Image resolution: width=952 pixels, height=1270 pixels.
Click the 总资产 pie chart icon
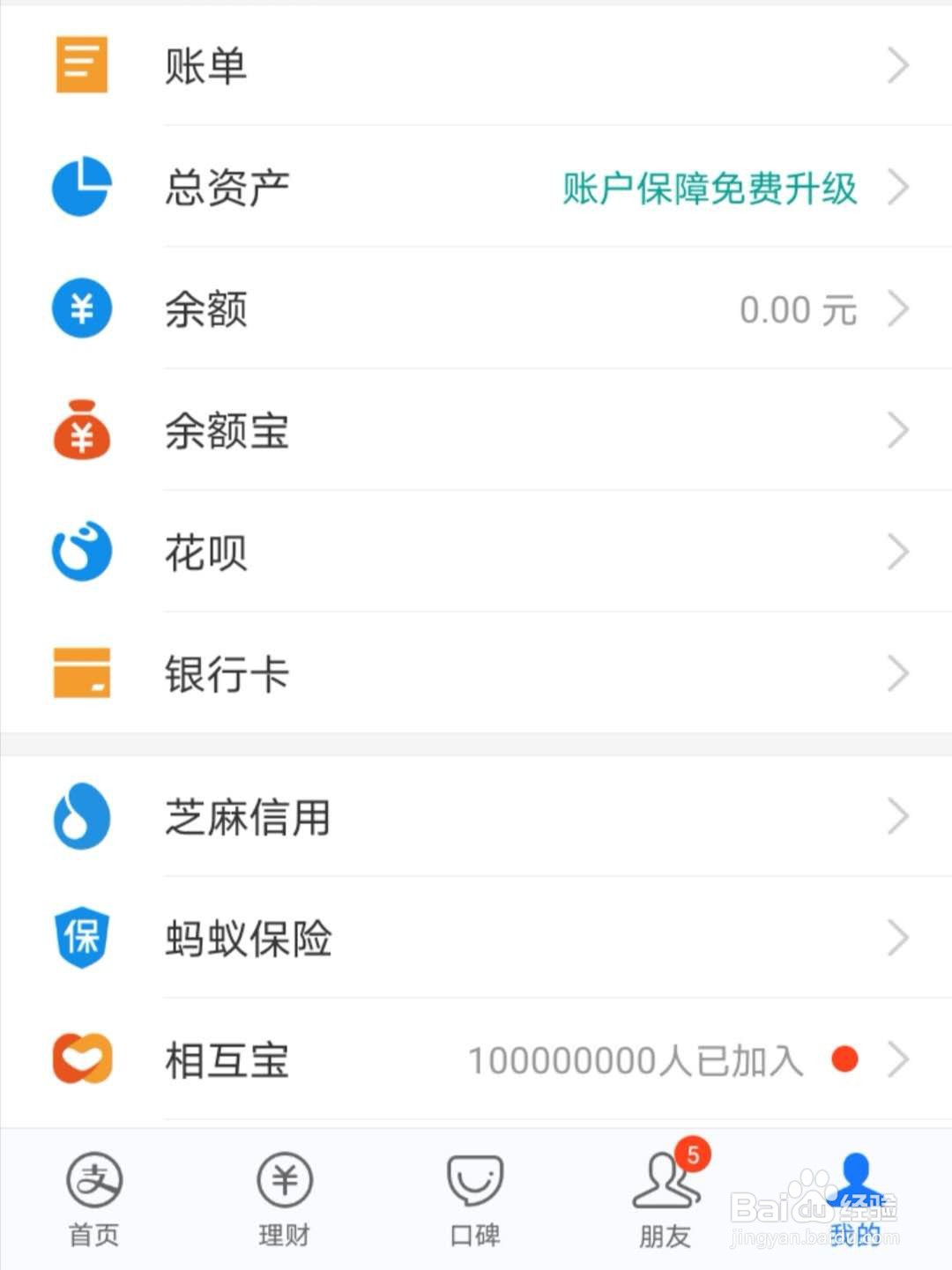click(x=82, y=186)
